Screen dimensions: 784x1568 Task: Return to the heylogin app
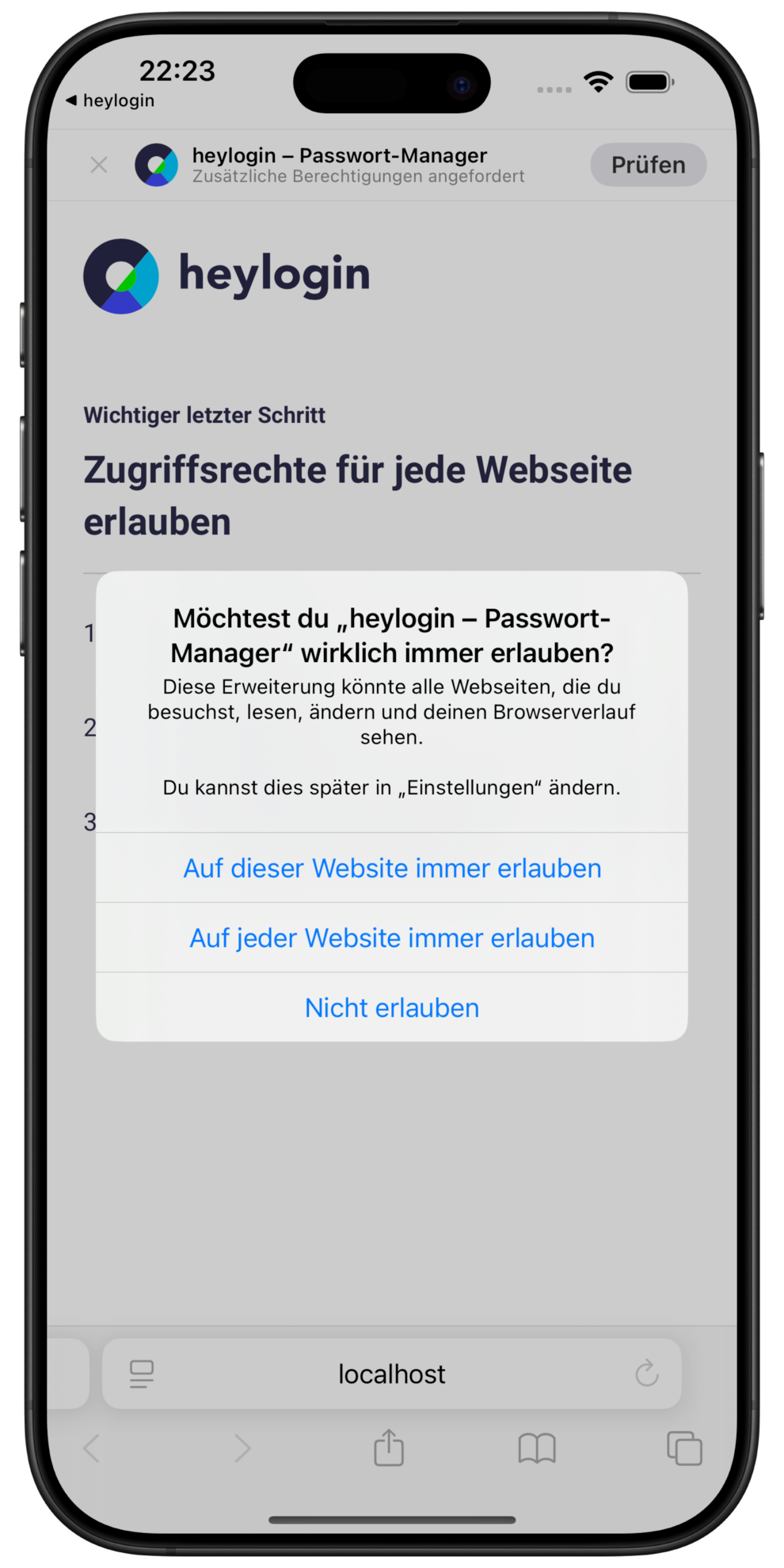(111, 101)
